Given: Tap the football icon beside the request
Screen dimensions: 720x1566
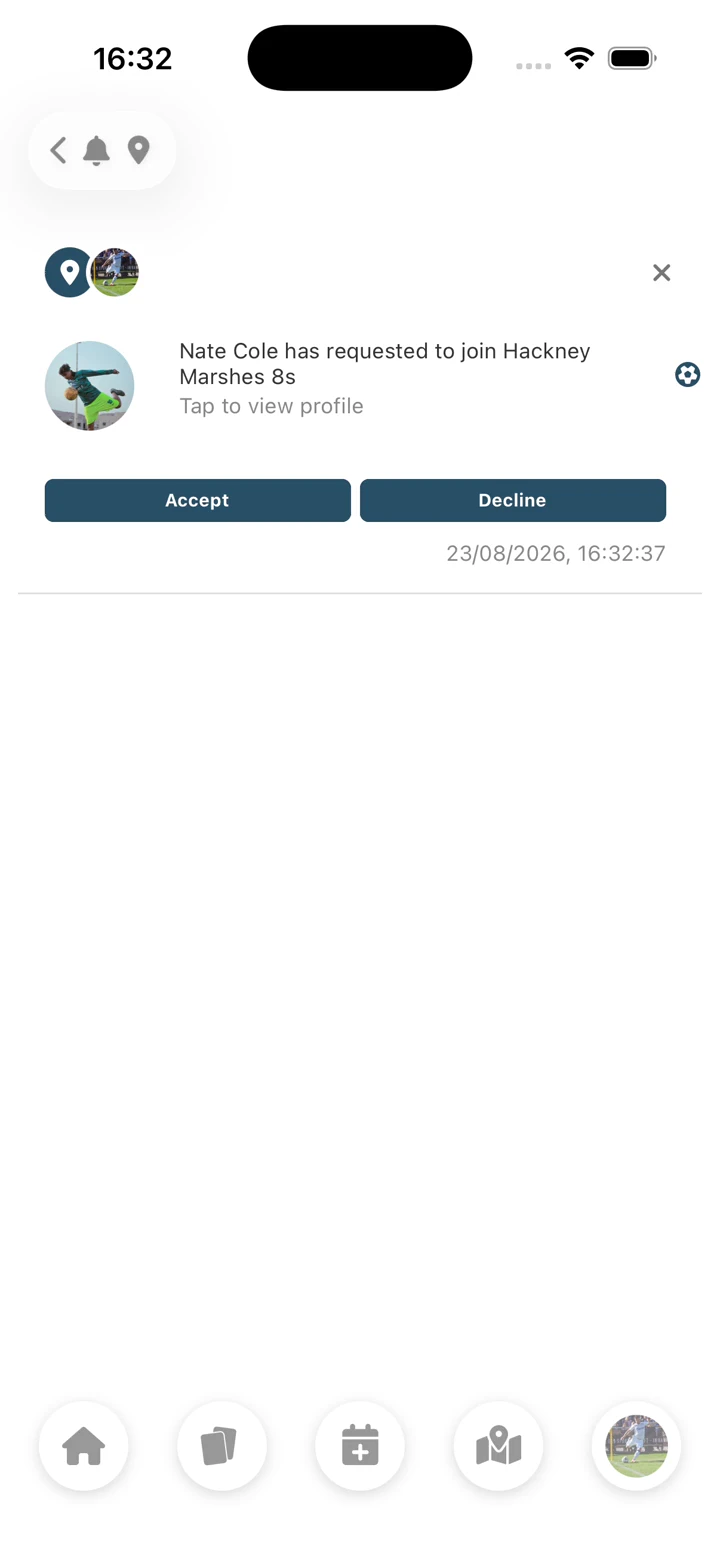Looking at the screenshot, I should tap(687, 375).
